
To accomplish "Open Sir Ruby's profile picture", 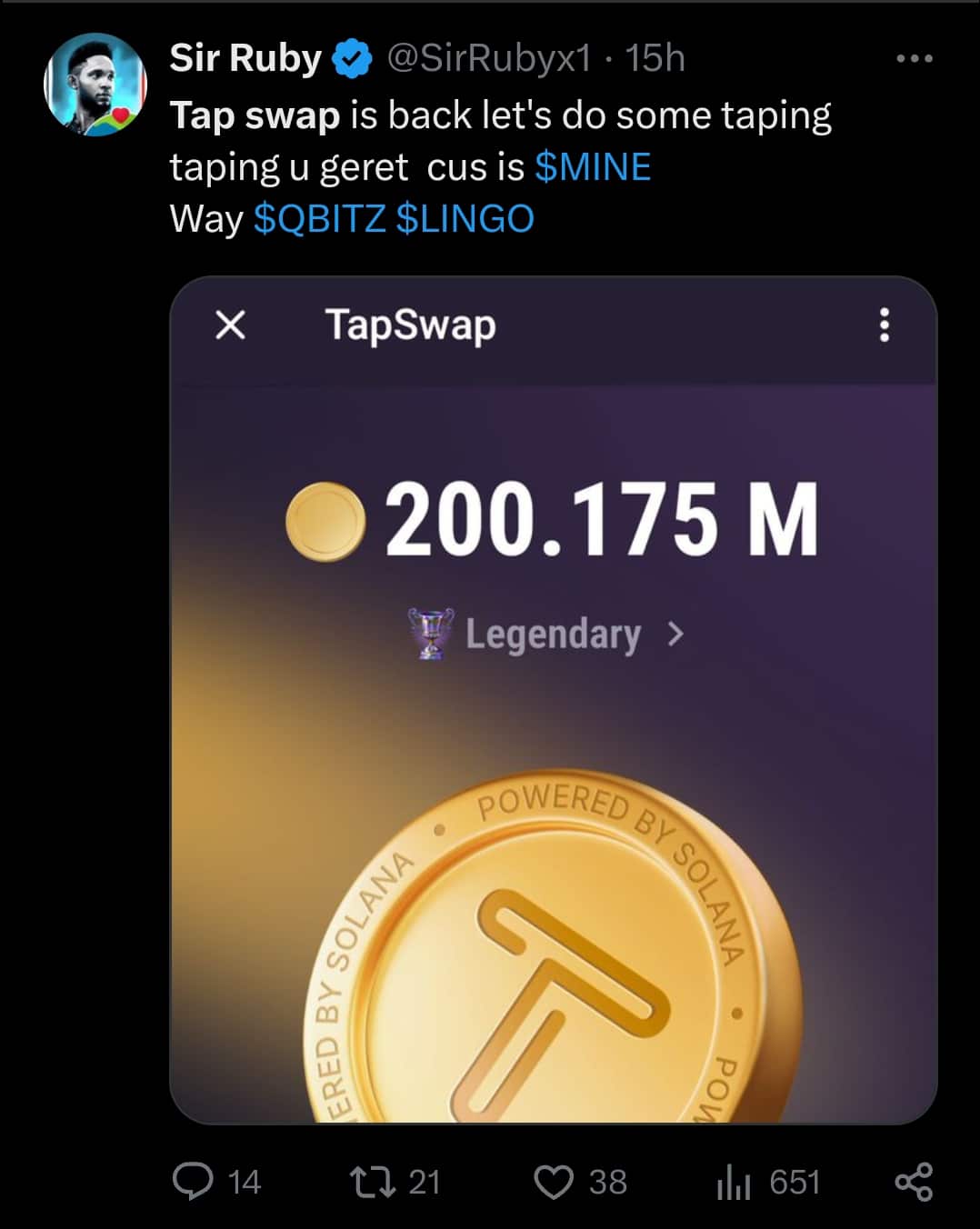I will 95,84.
